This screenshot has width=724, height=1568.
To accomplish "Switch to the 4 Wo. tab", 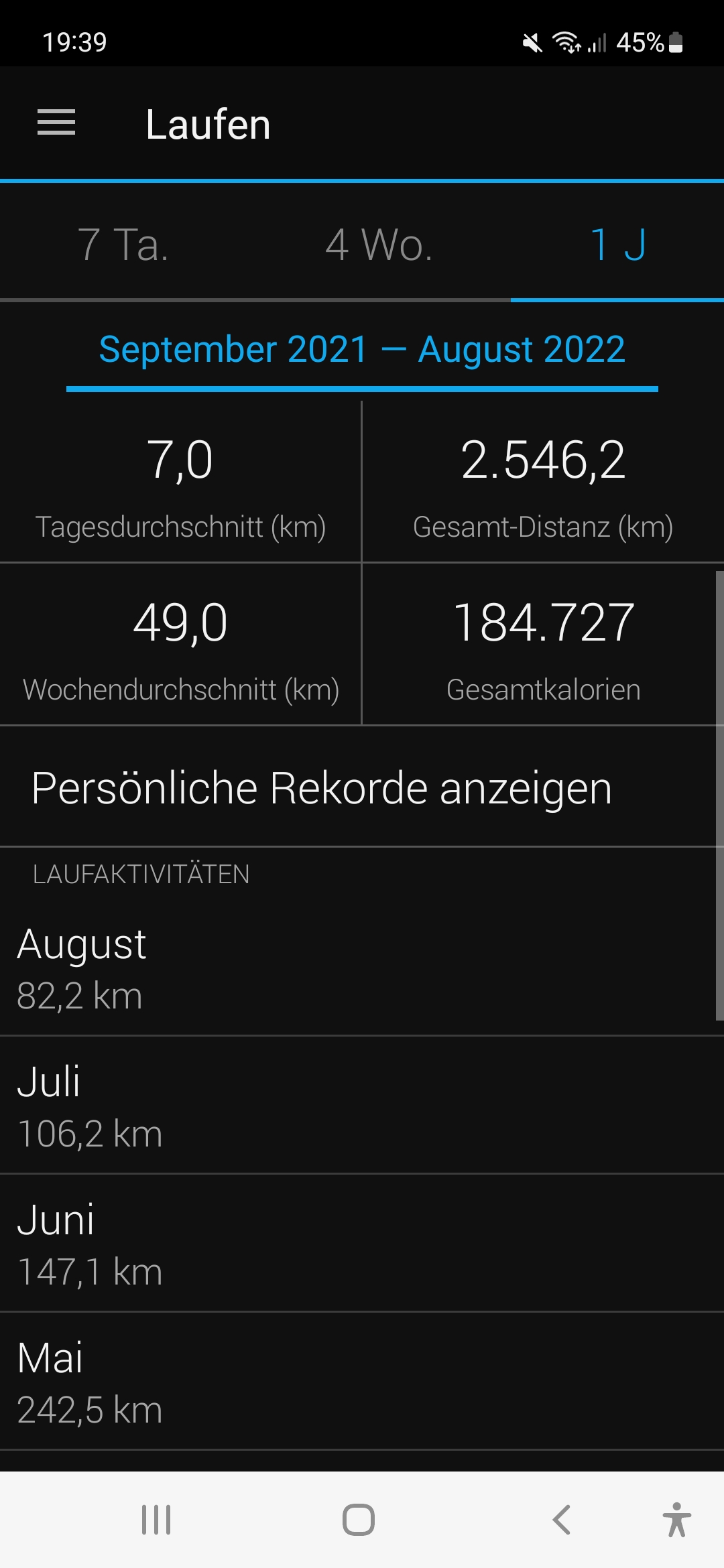I will (x=379, y=245).
